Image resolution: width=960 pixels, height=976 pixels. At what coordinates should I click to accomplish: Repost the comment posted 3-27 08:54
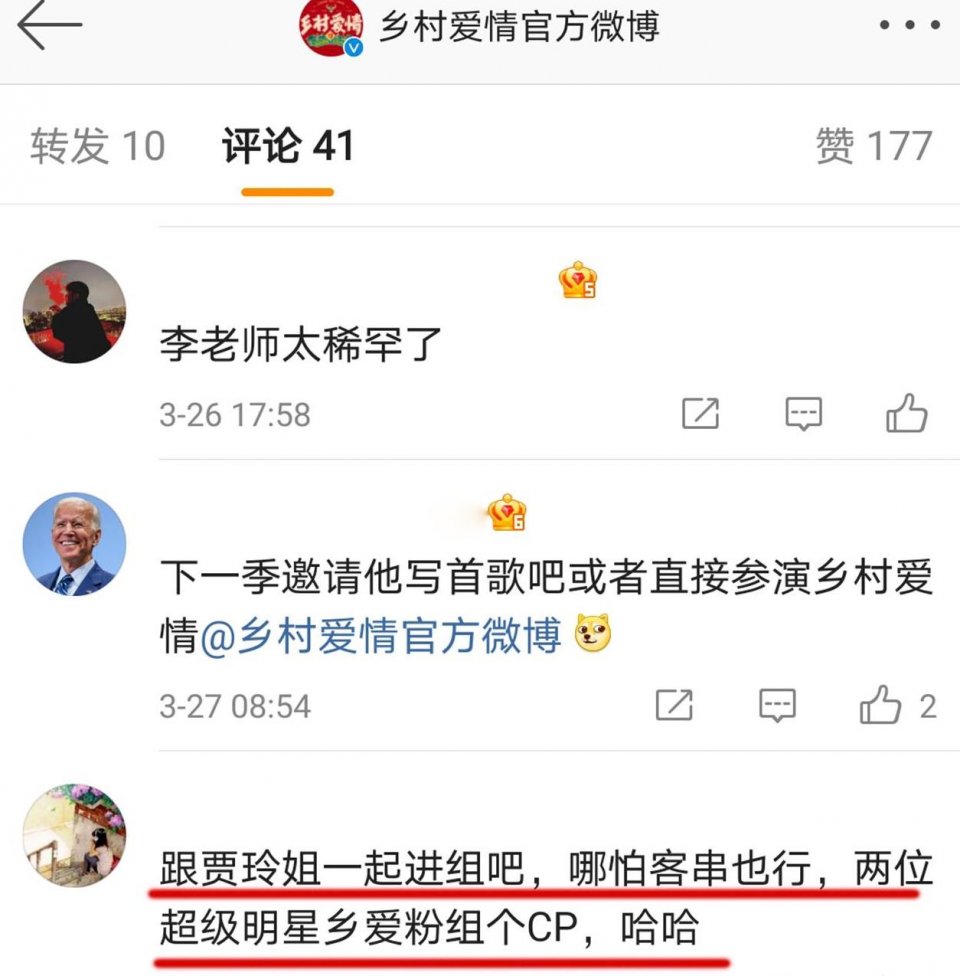(674, 705)
